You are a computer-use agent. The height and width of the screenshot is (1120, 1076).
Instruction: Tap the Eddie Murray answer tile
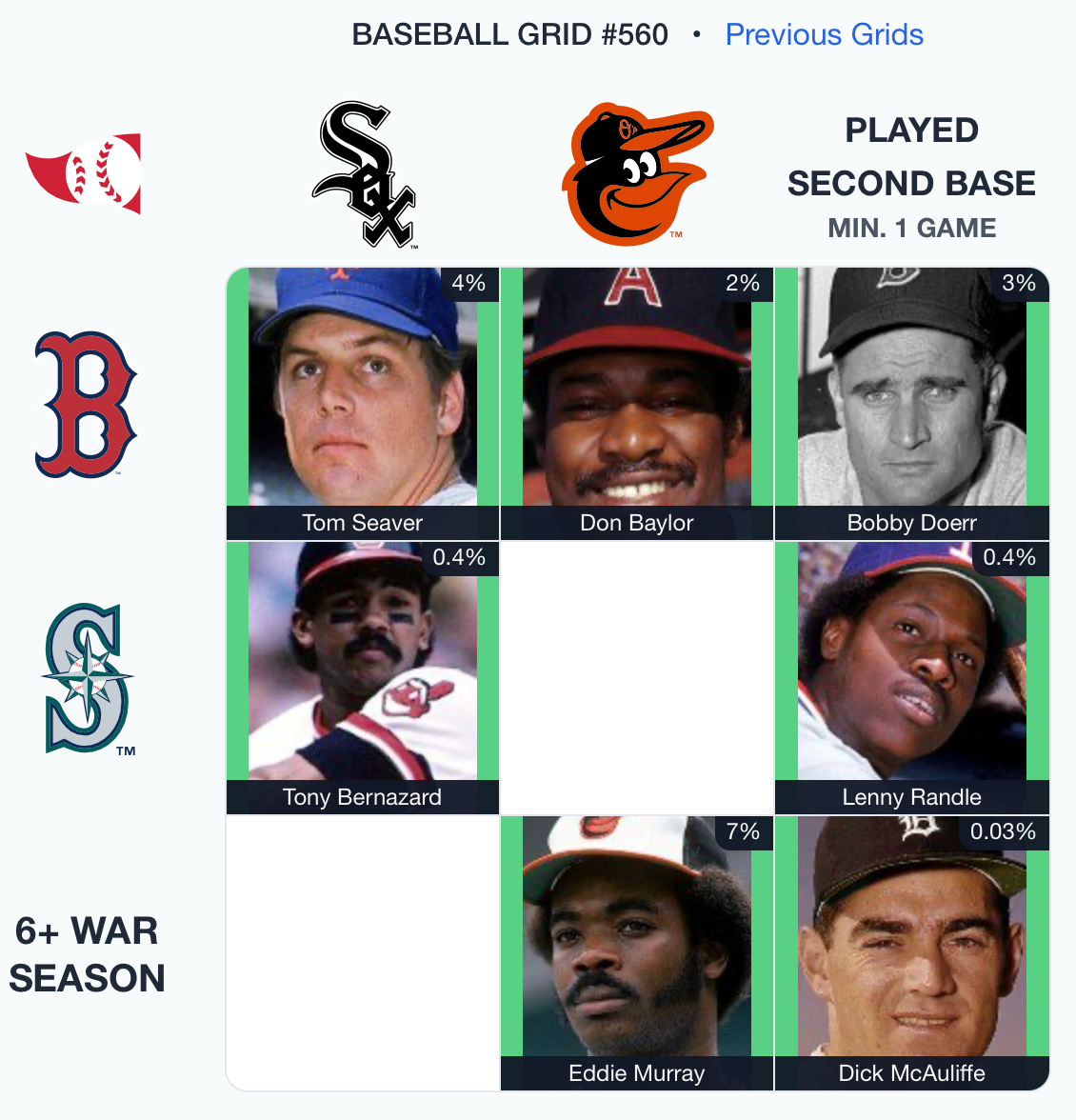637,952
